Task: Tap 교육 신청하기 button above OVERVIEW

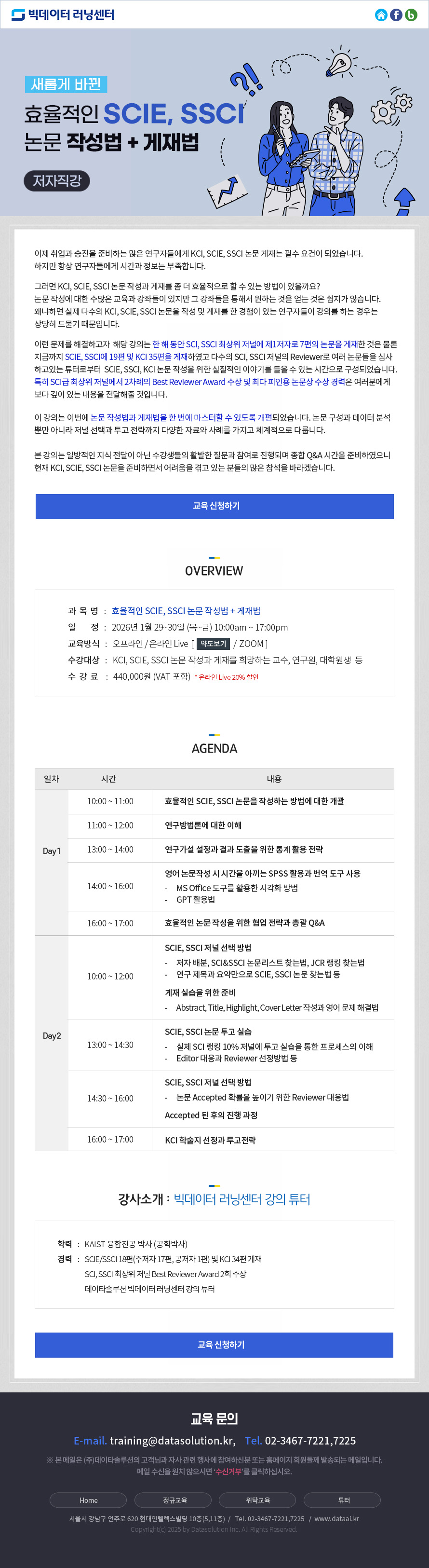Action: 214,507
